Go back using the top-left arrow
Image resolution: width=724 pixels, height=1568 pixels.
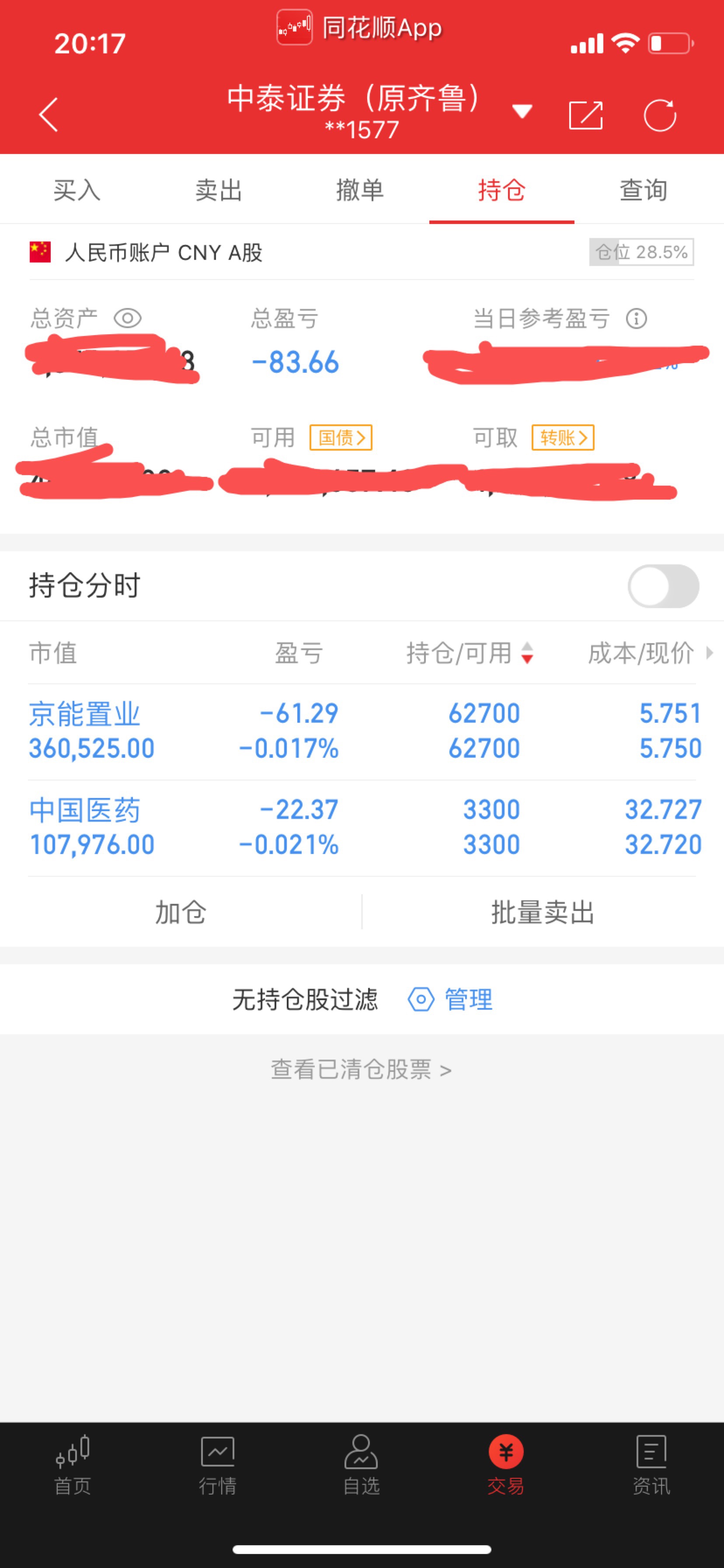coord(48,115)
